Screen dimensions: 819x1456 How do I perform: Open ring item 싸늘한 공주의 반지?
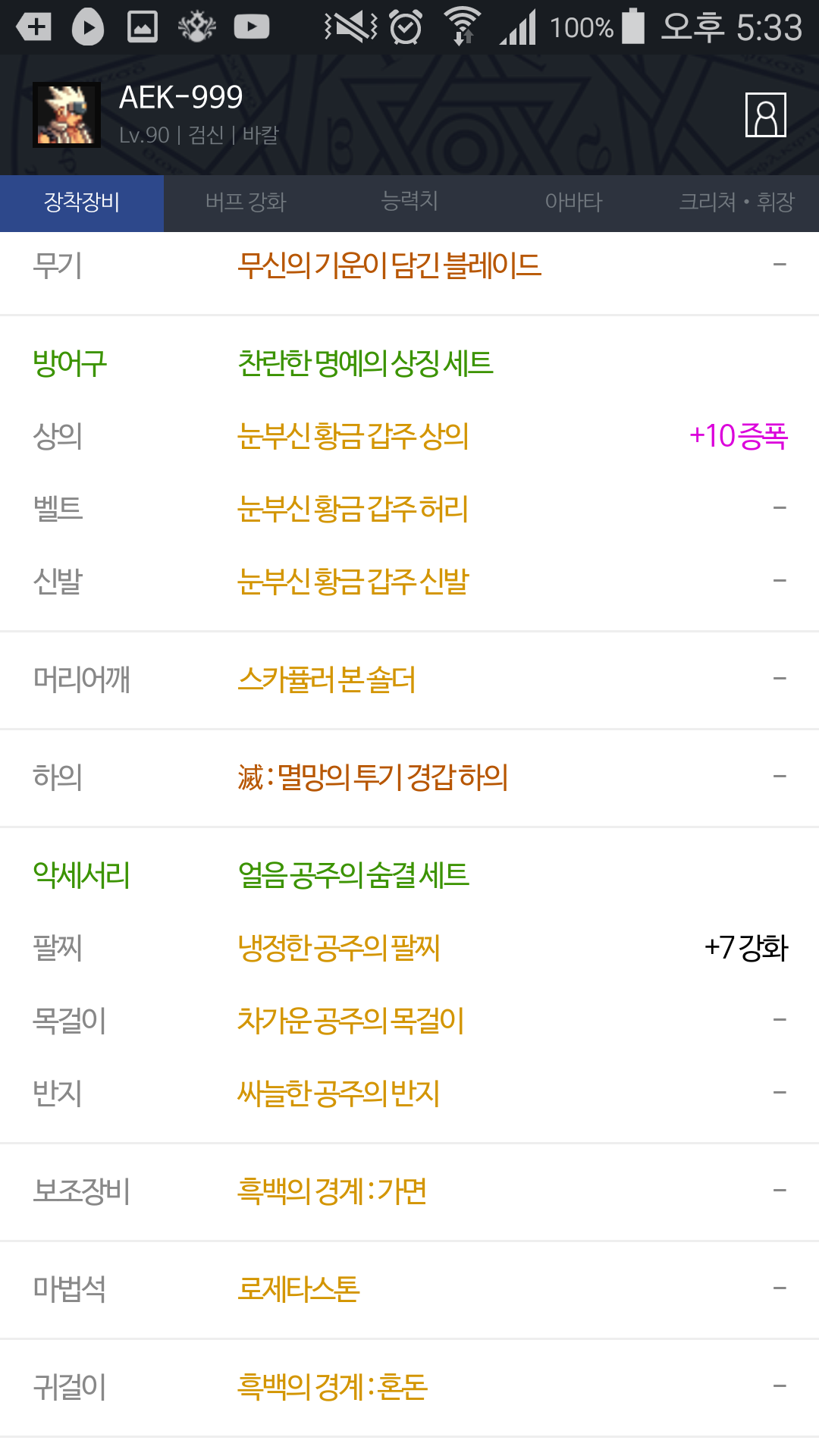click(339, 1094)
